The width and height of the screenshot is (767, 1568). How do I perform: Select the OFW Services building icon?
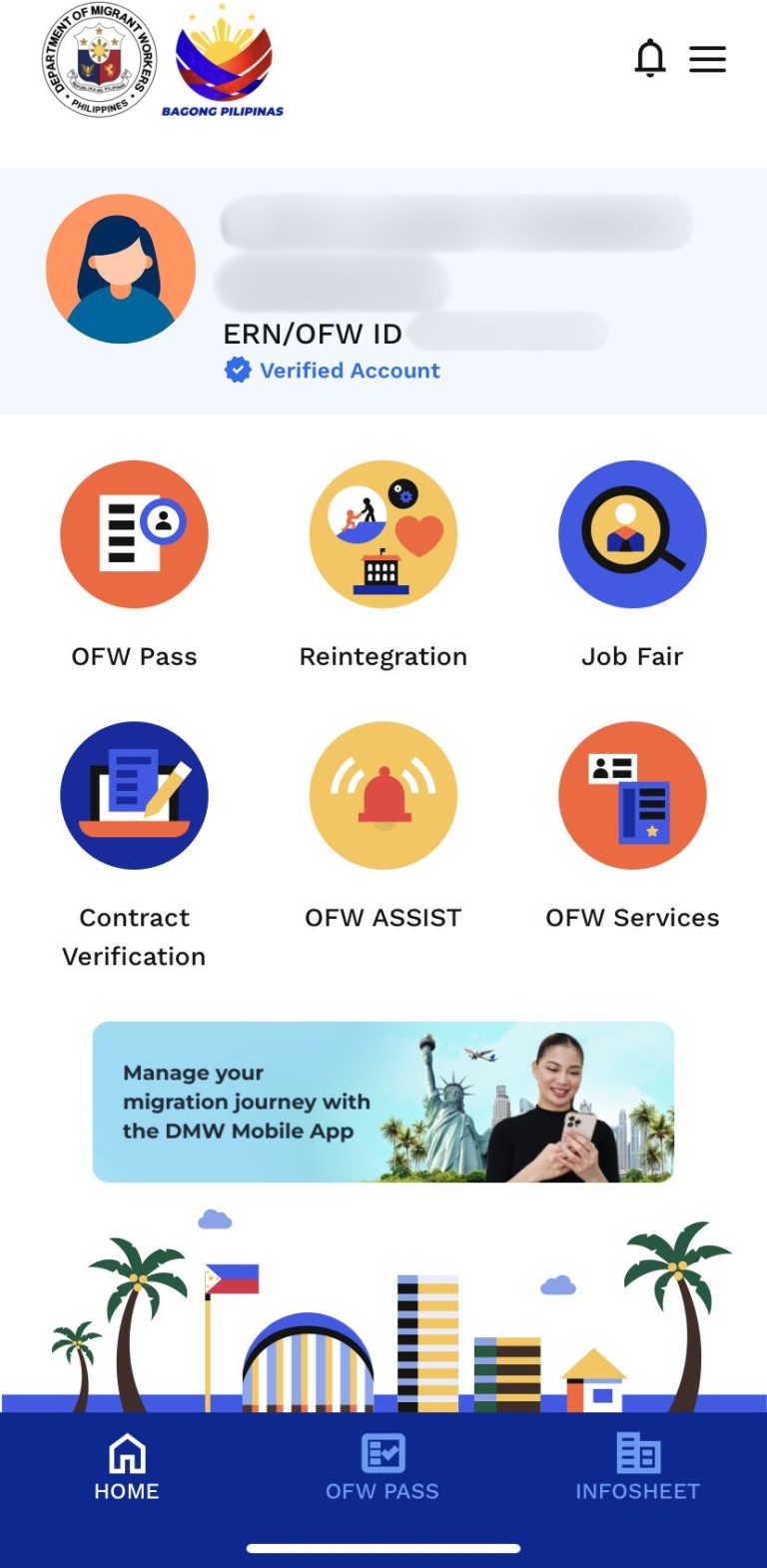pyautogui.click(x=632, y=794)
